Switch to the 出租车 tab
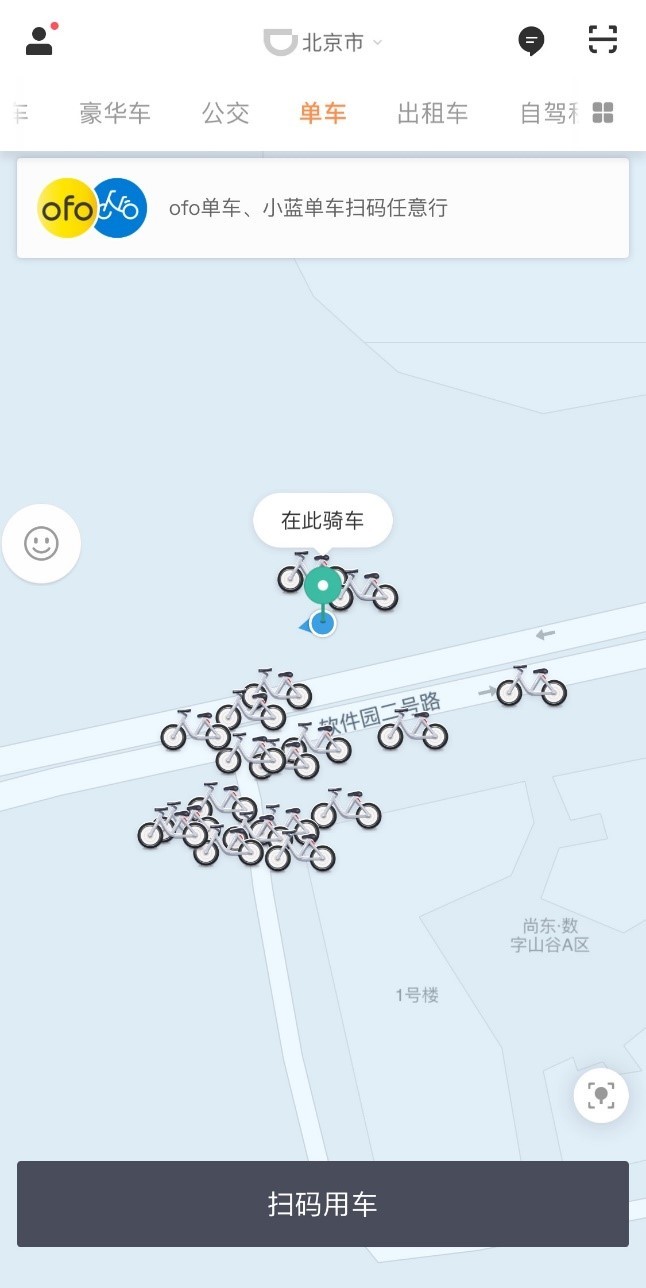 (433, 113)
